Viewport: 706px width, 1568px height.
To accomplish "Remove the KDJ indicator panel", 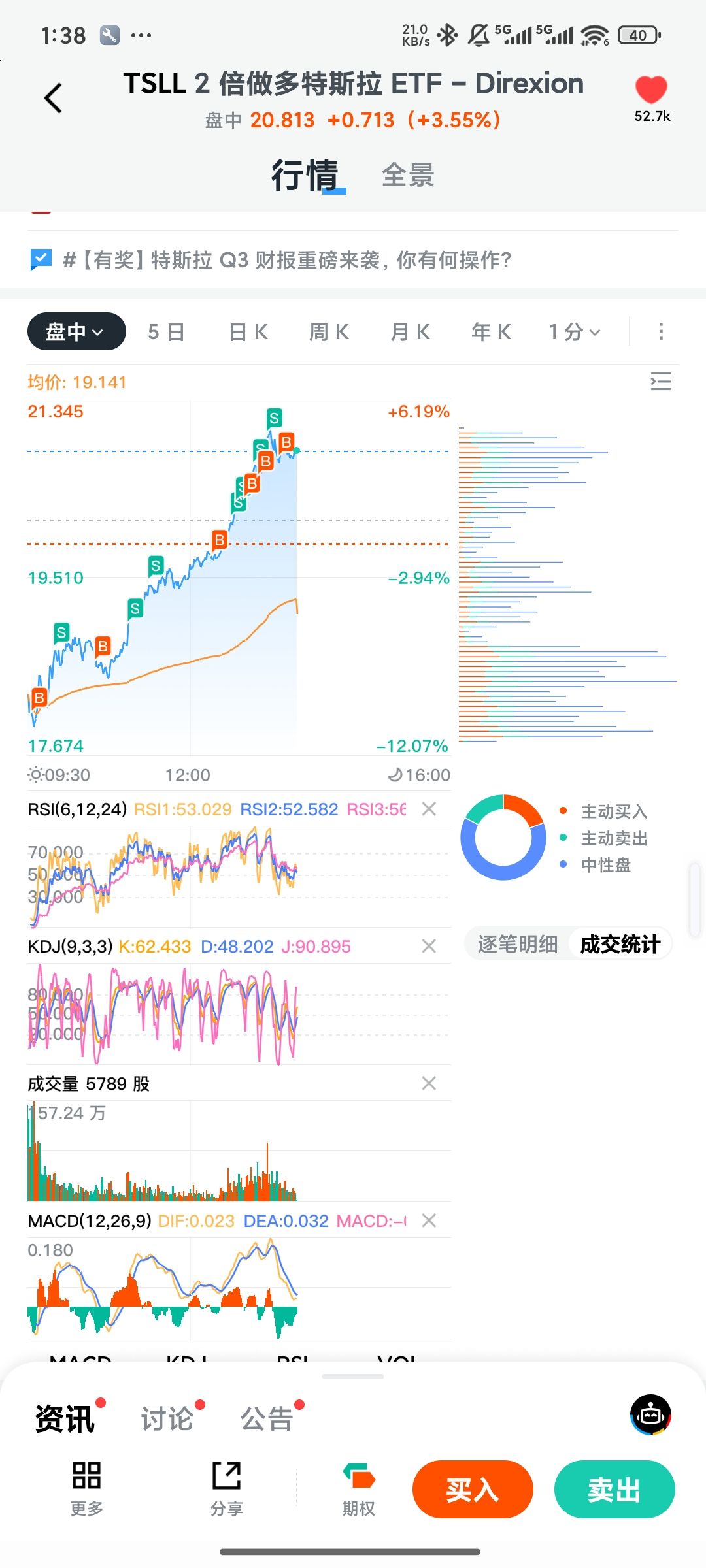I will click(429, 946).
